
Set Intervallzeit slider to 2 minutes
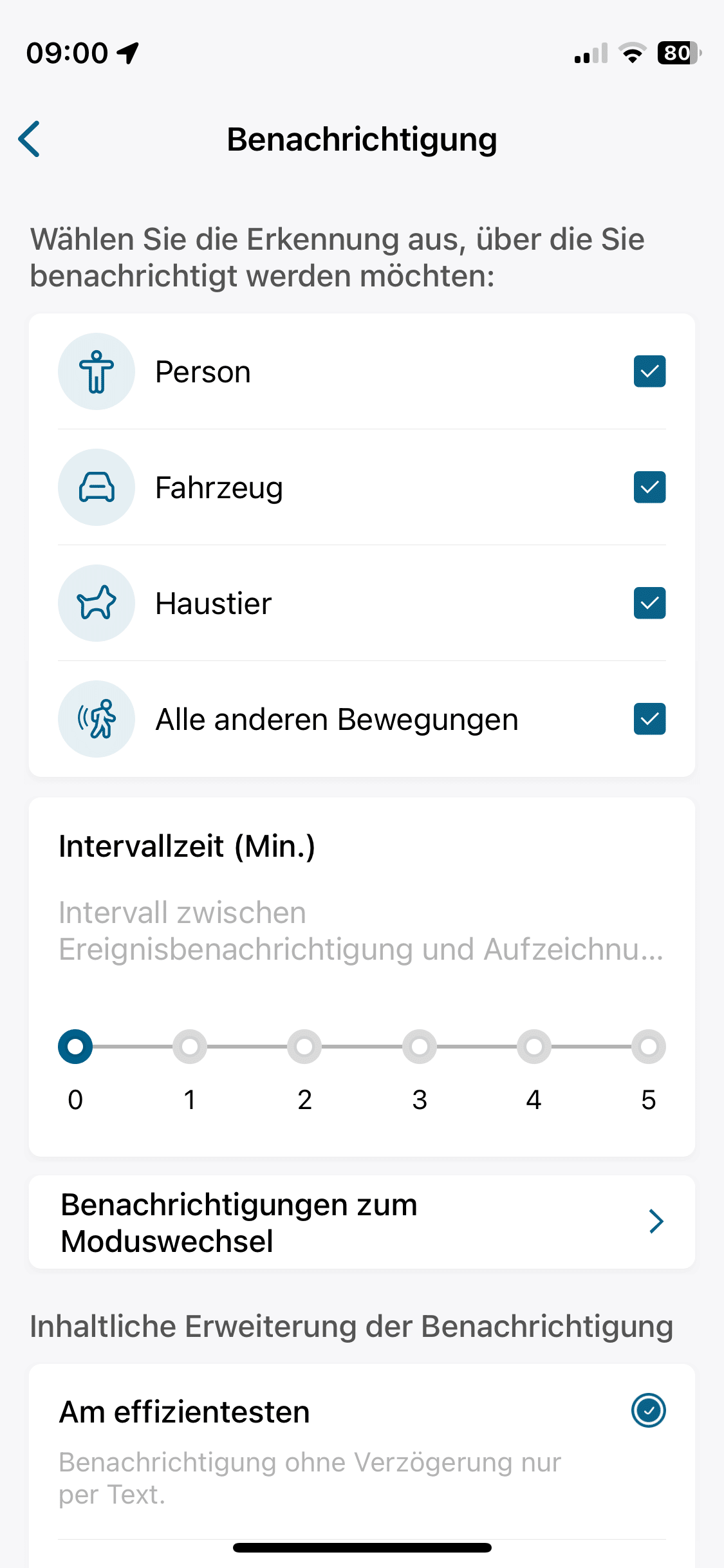point(304,1047)
